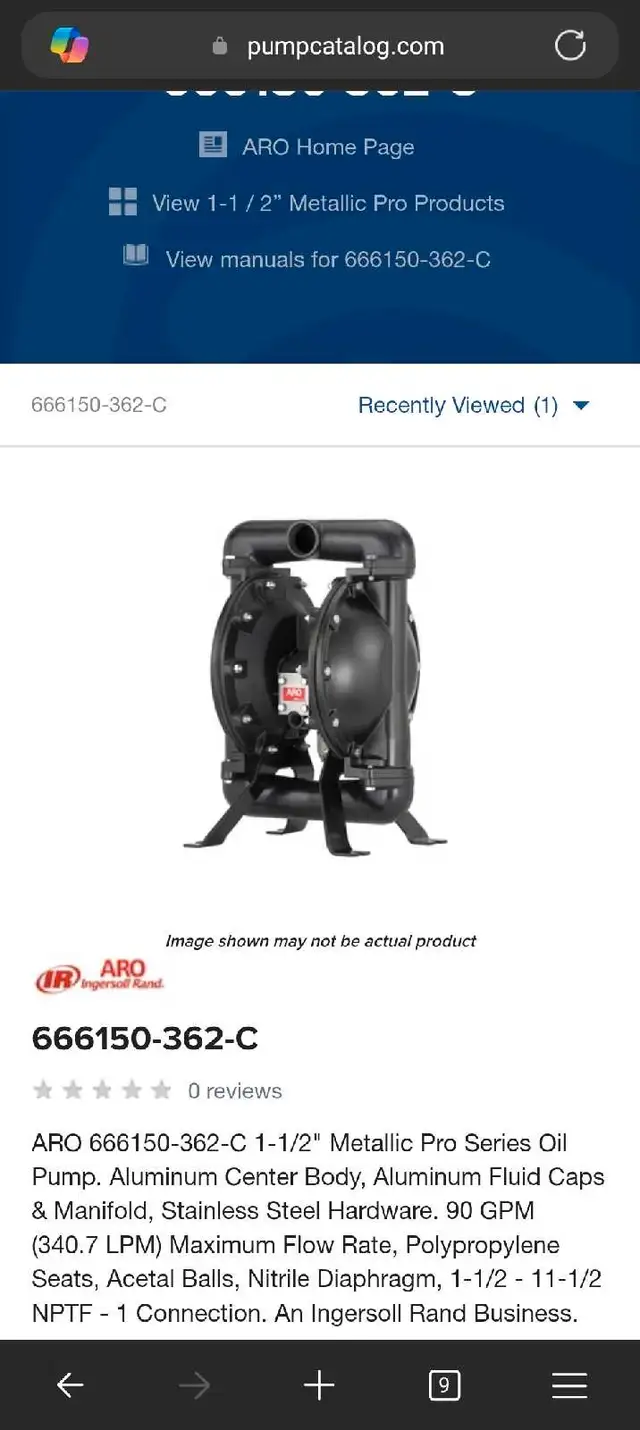Screen dimensions: 640x1430
Task: Show the 9 open tabs
Action: (444, 1385)
